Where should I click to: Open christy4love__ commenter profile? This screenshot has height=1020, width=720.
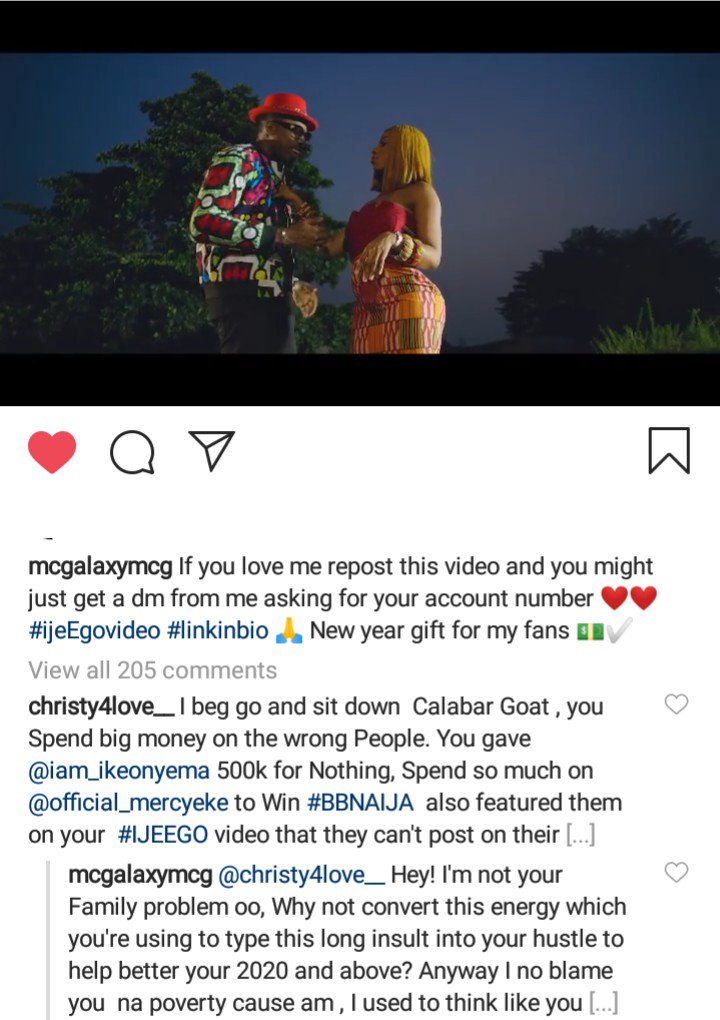102,706
